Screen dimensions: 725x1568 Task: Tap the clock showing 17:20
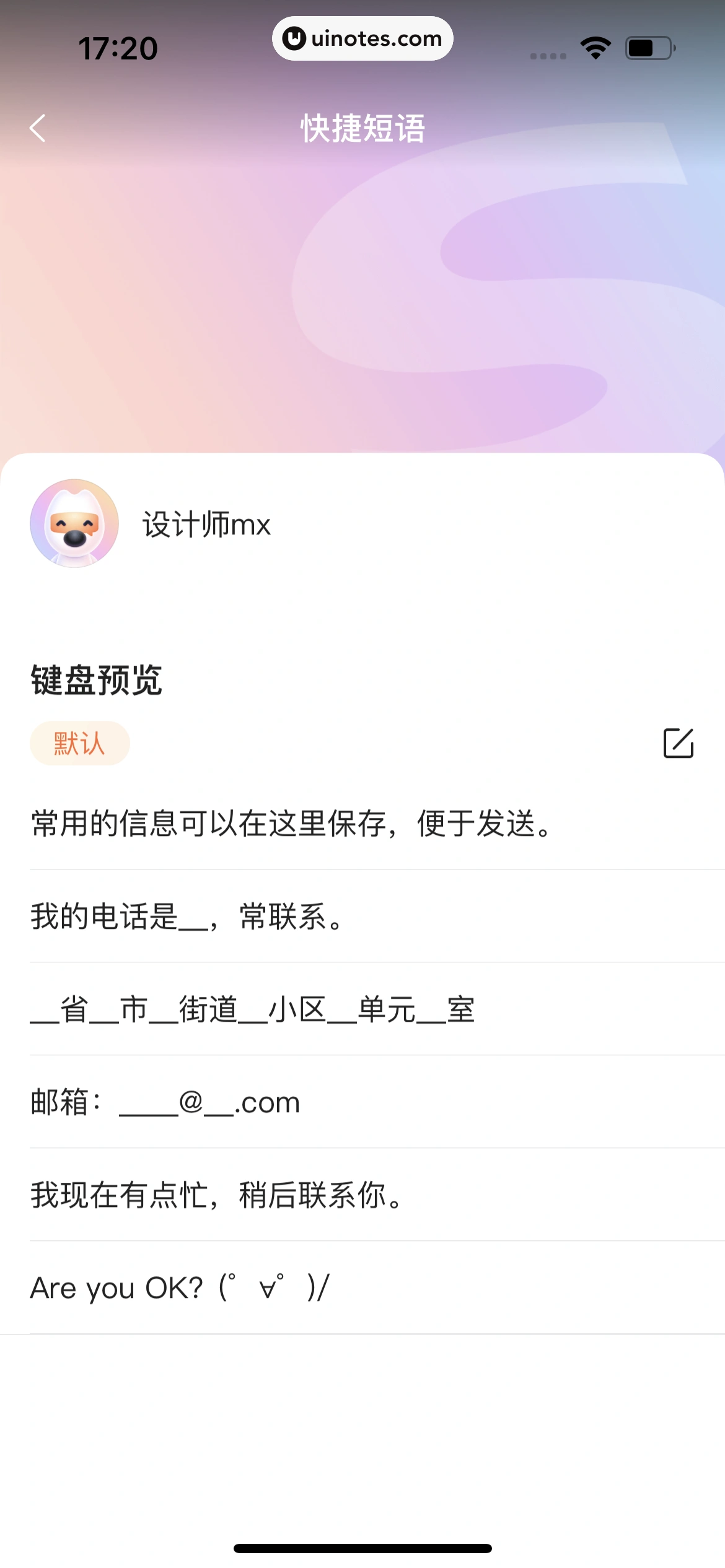pos(116,48)
